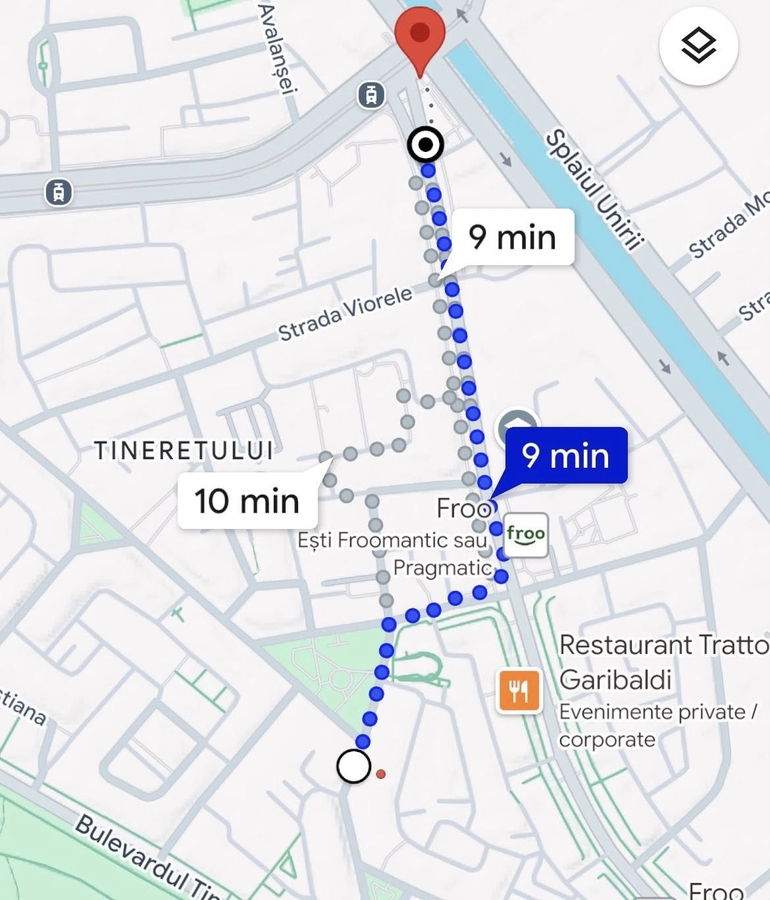Open the map layers button
The width and height of the screenshot is (770, 900).
point(698,45)
